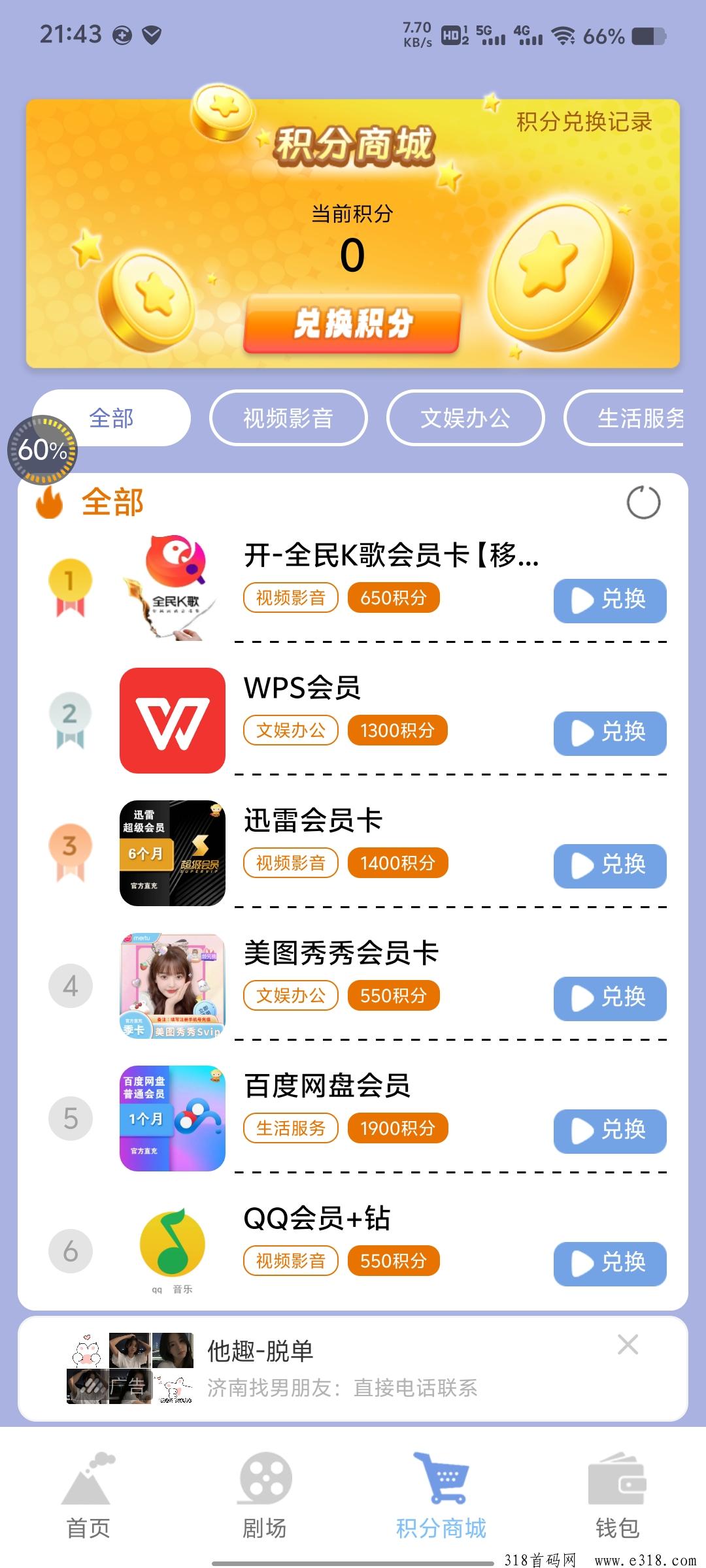Redeem QQ会员+钻 item

coord(609,1264)
